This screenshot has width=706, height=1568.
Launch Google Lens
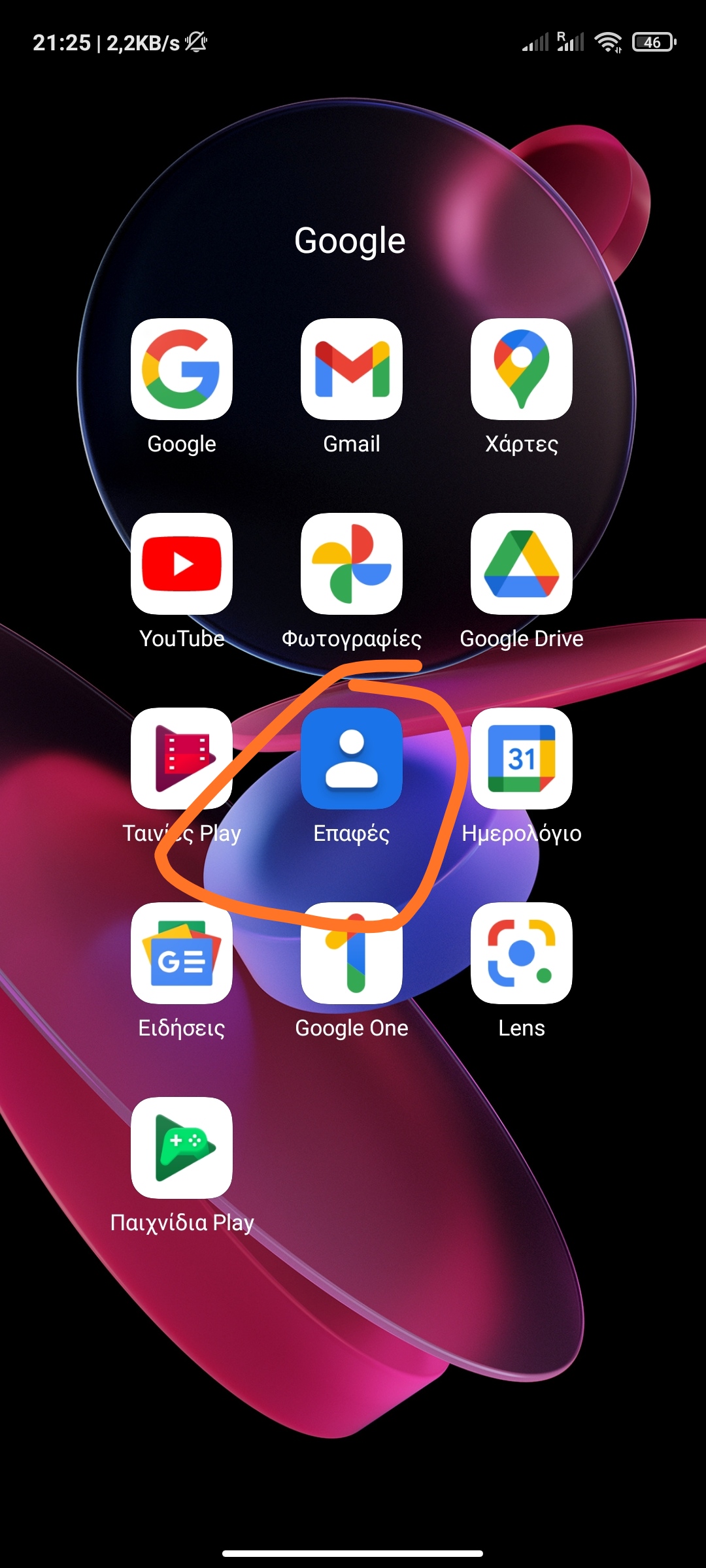(x=522, y=953)
